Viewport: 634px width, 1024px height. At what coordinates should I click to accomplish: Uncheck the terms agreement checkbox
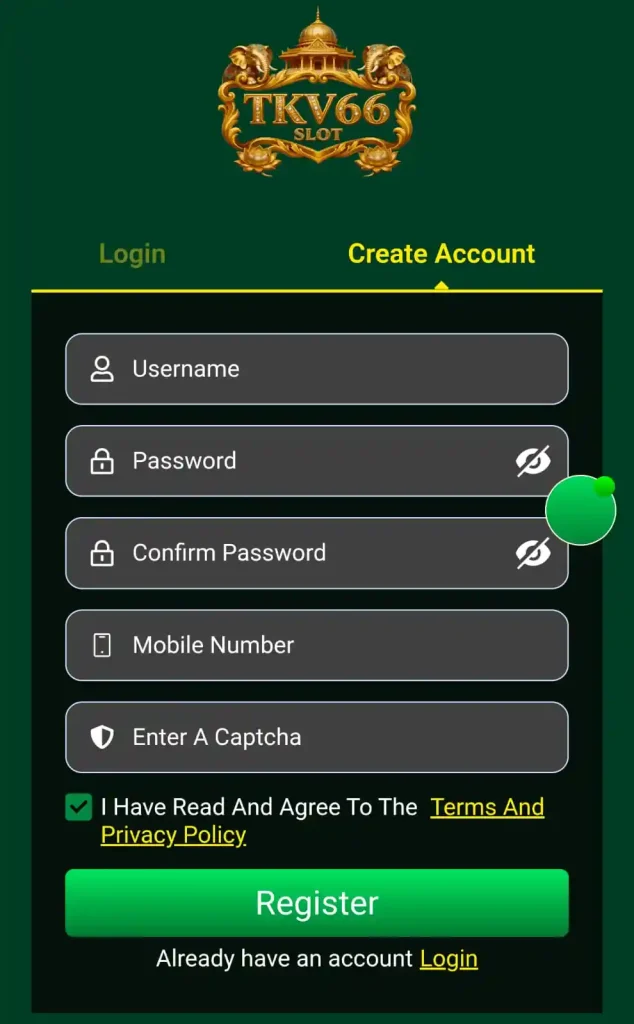78,807
